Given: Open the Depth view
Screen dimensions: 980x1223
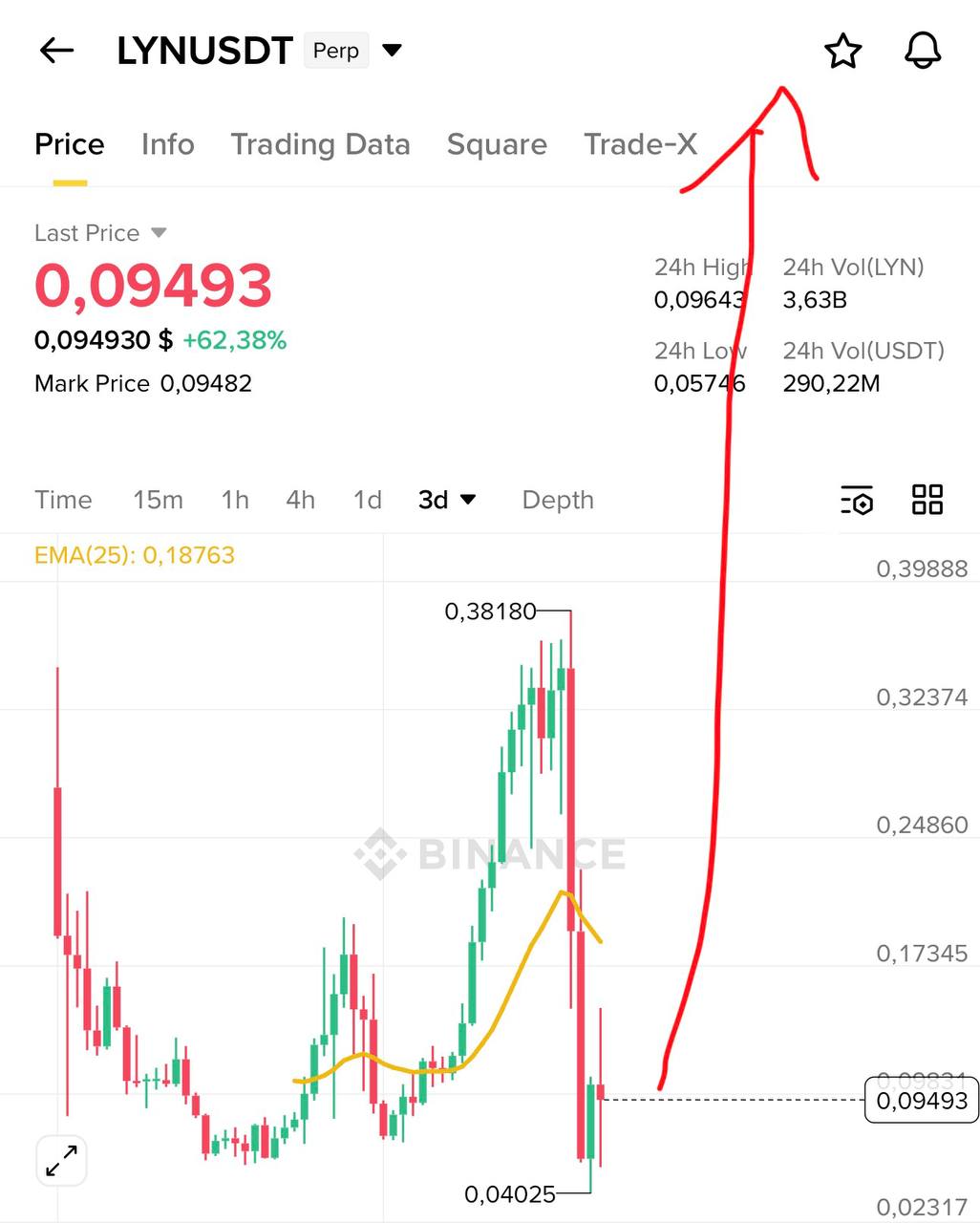Looking at the screenshot, I should (558, 499).
